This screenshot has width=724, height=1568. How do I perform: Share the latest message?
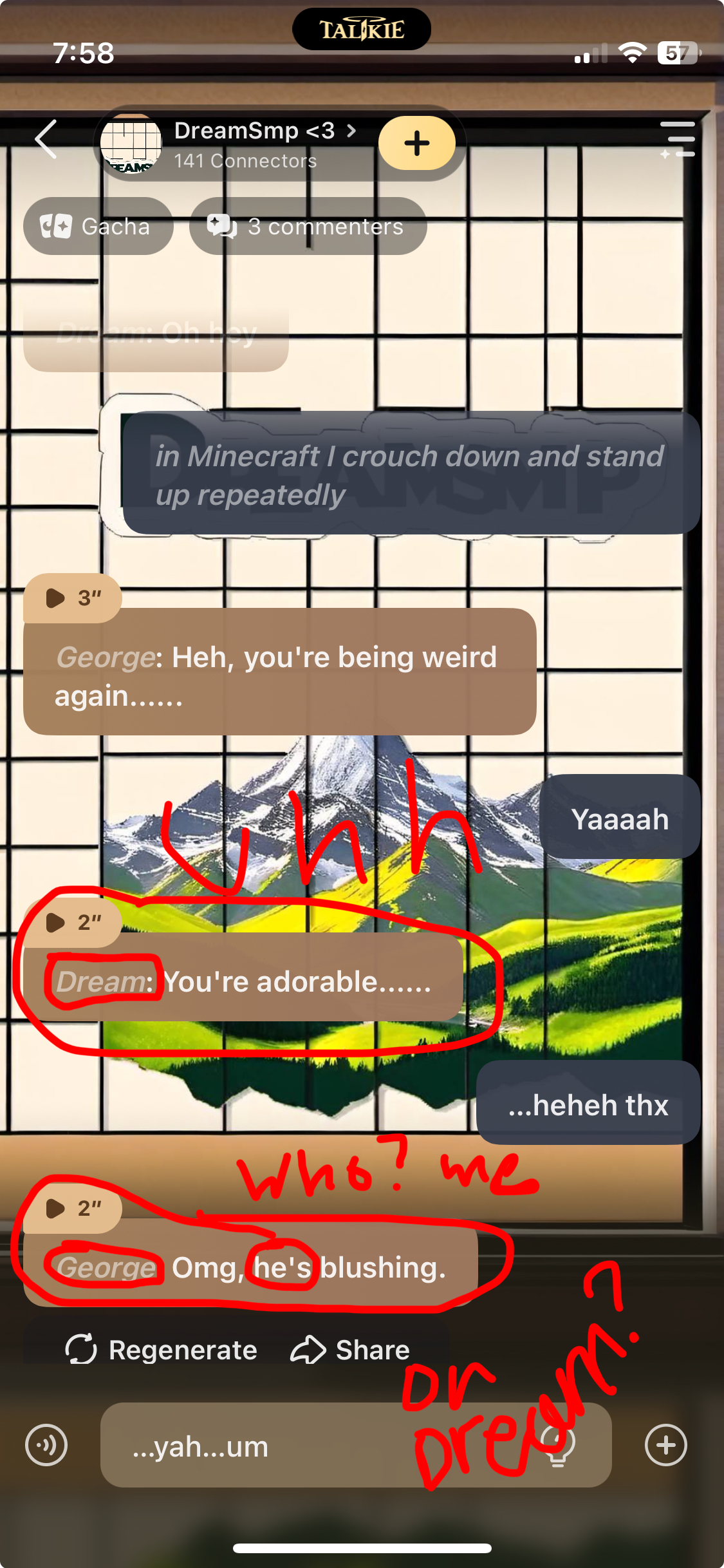(x=351, y=1350)
